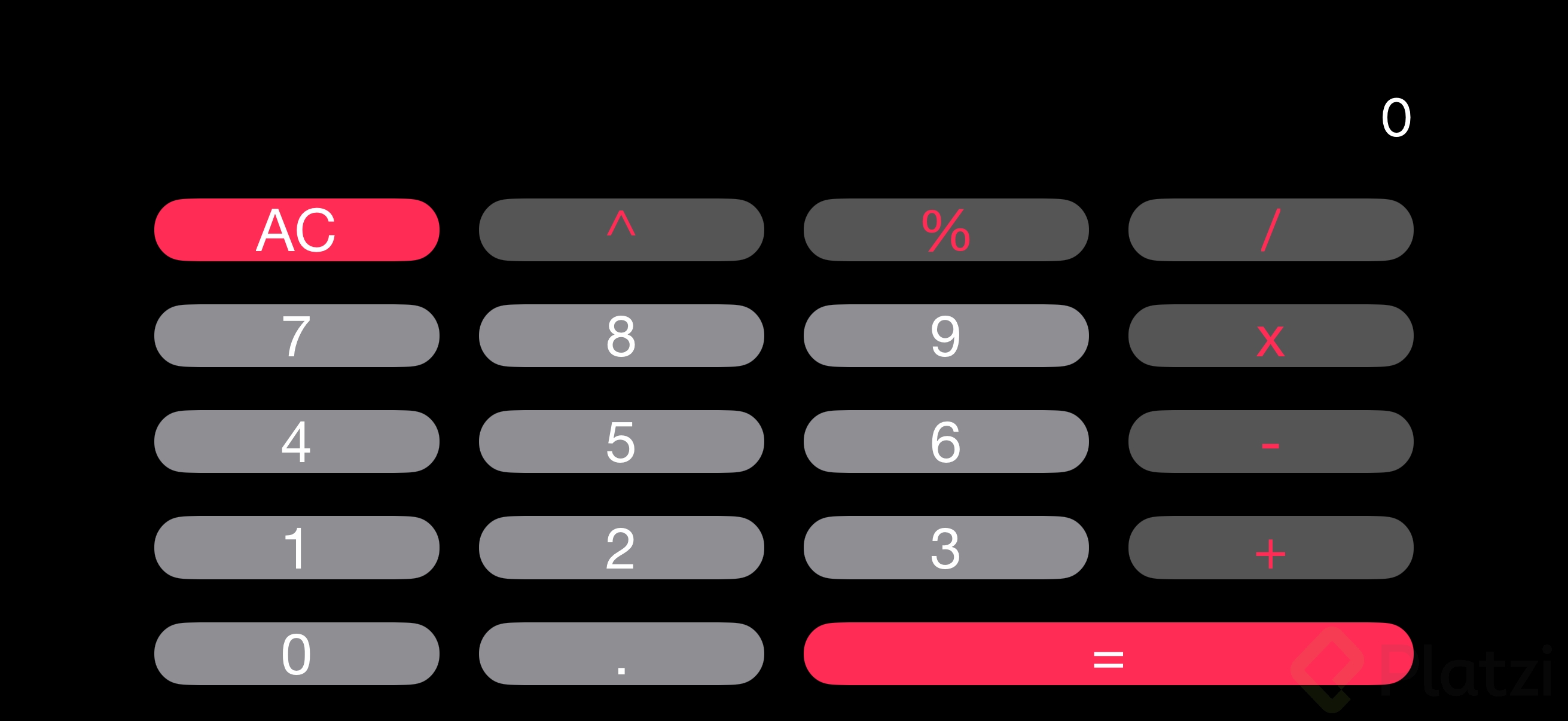Choose the minus operator
The height and width of the screenshot is (721, 1568).
tap(1270, 442)
